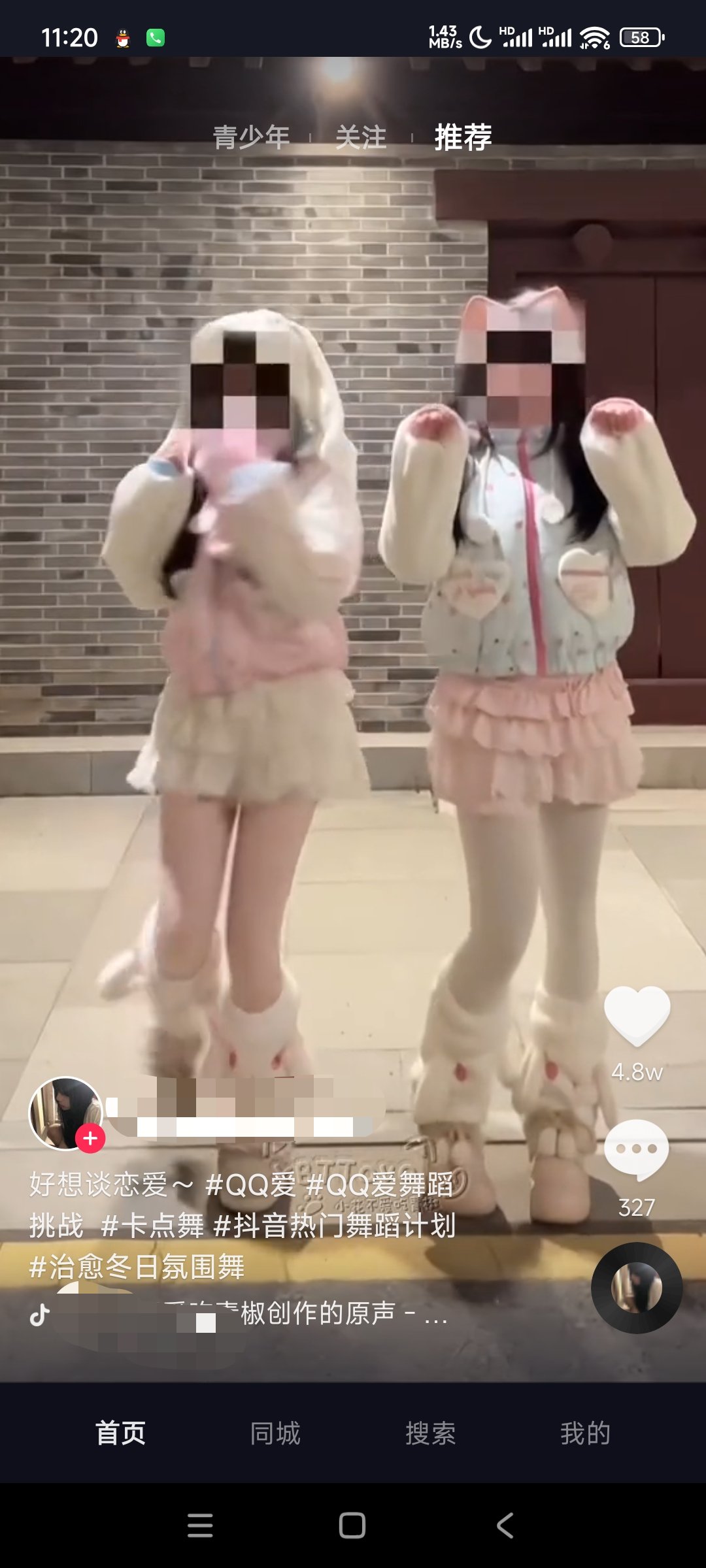Open the #卡点舞 hashtag
Viewport: 706px width, 1568px height.
(153, 1226)
